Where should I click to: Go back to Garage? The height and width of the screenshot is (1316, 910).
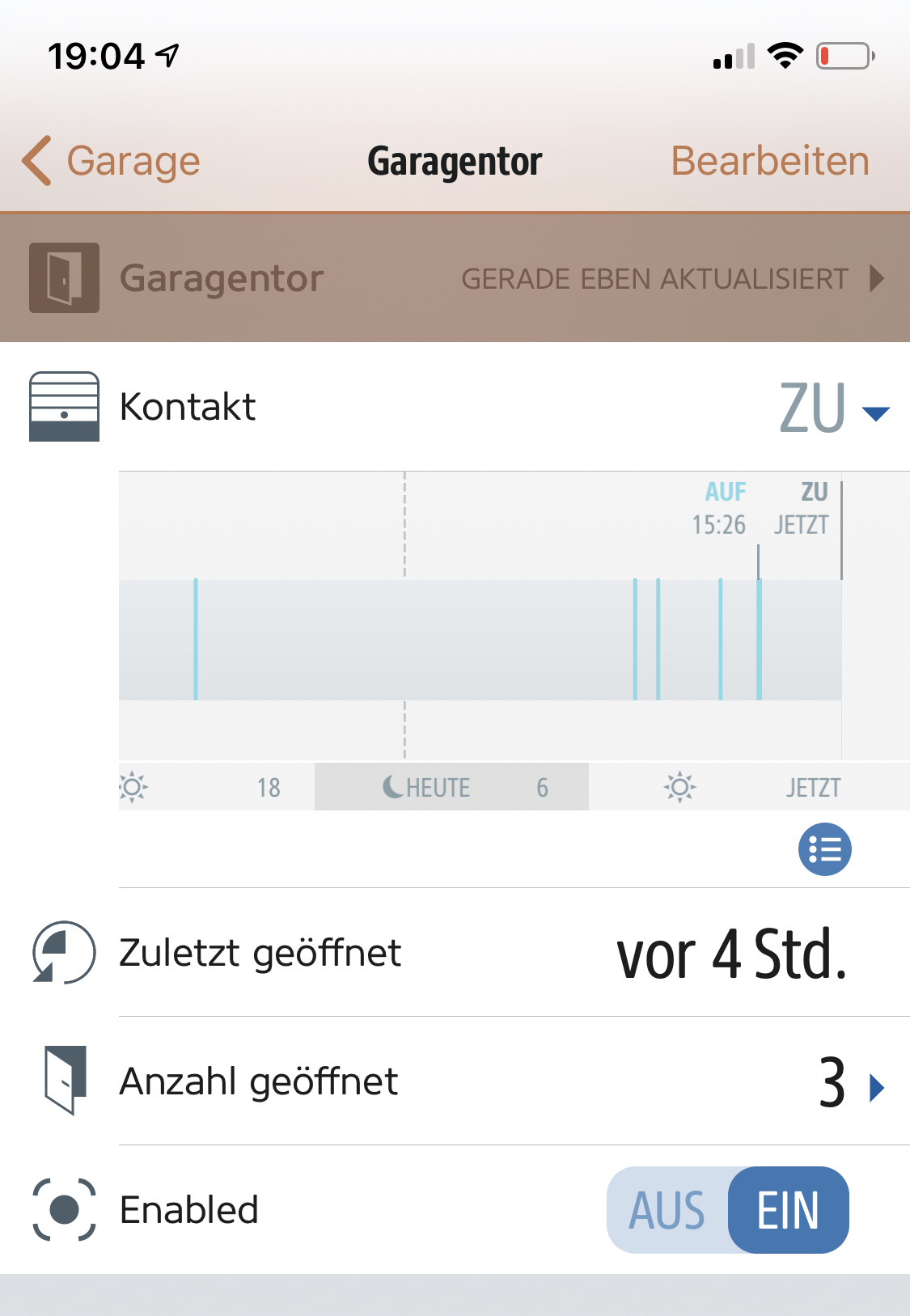point(112,161)
